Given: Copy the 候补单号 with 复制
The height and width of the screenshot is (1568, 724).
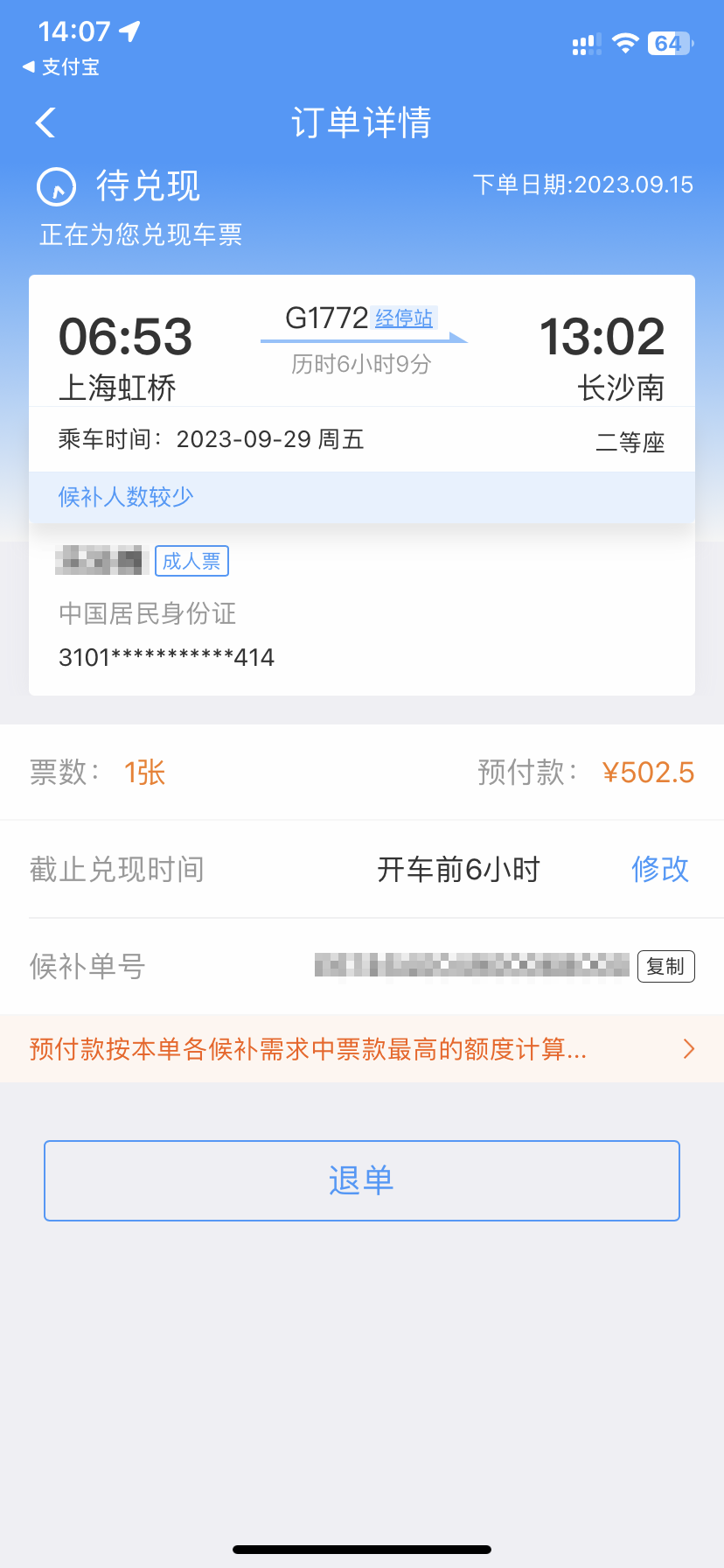Looking at the screenshot, I should 665,966.
